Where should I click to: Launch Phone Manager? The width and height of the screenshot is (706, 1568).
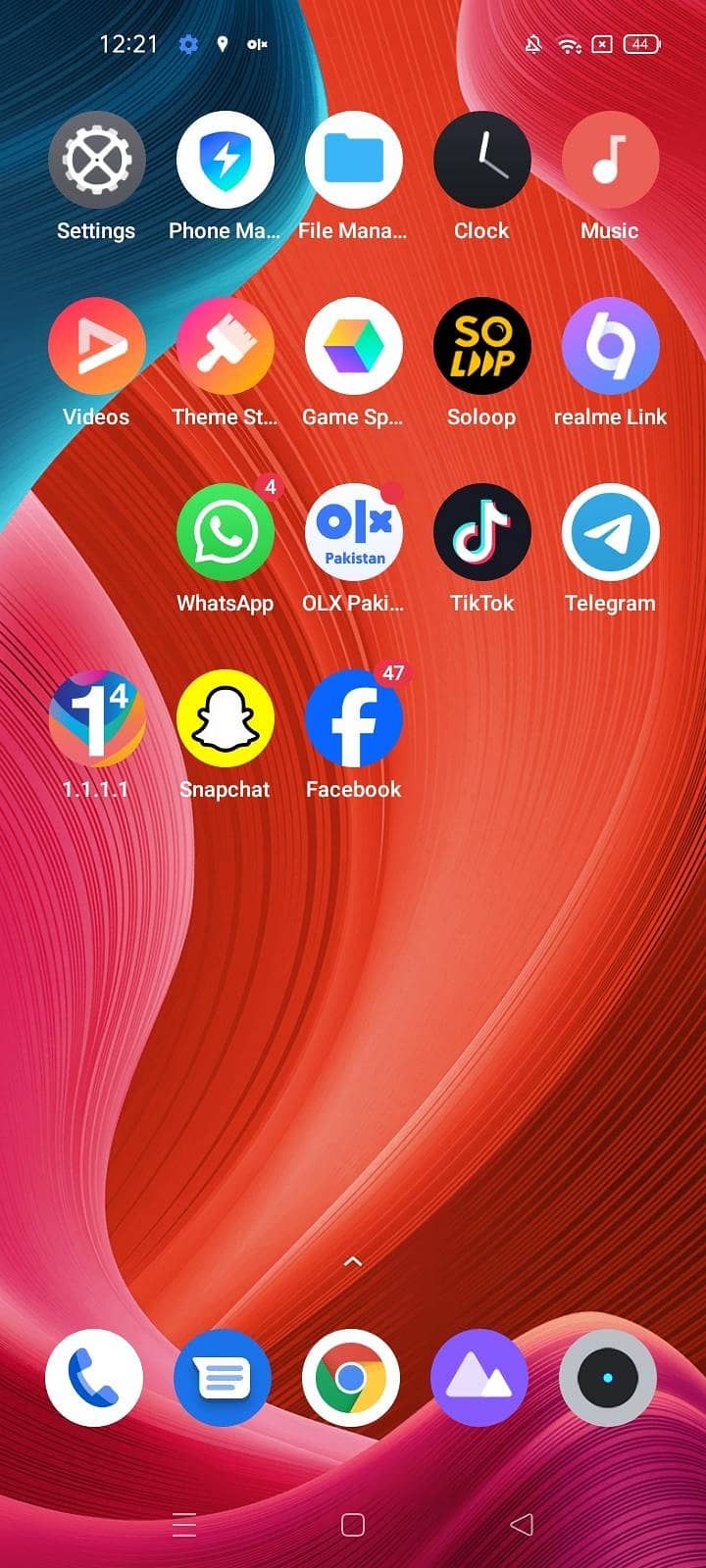coord(225,160)
